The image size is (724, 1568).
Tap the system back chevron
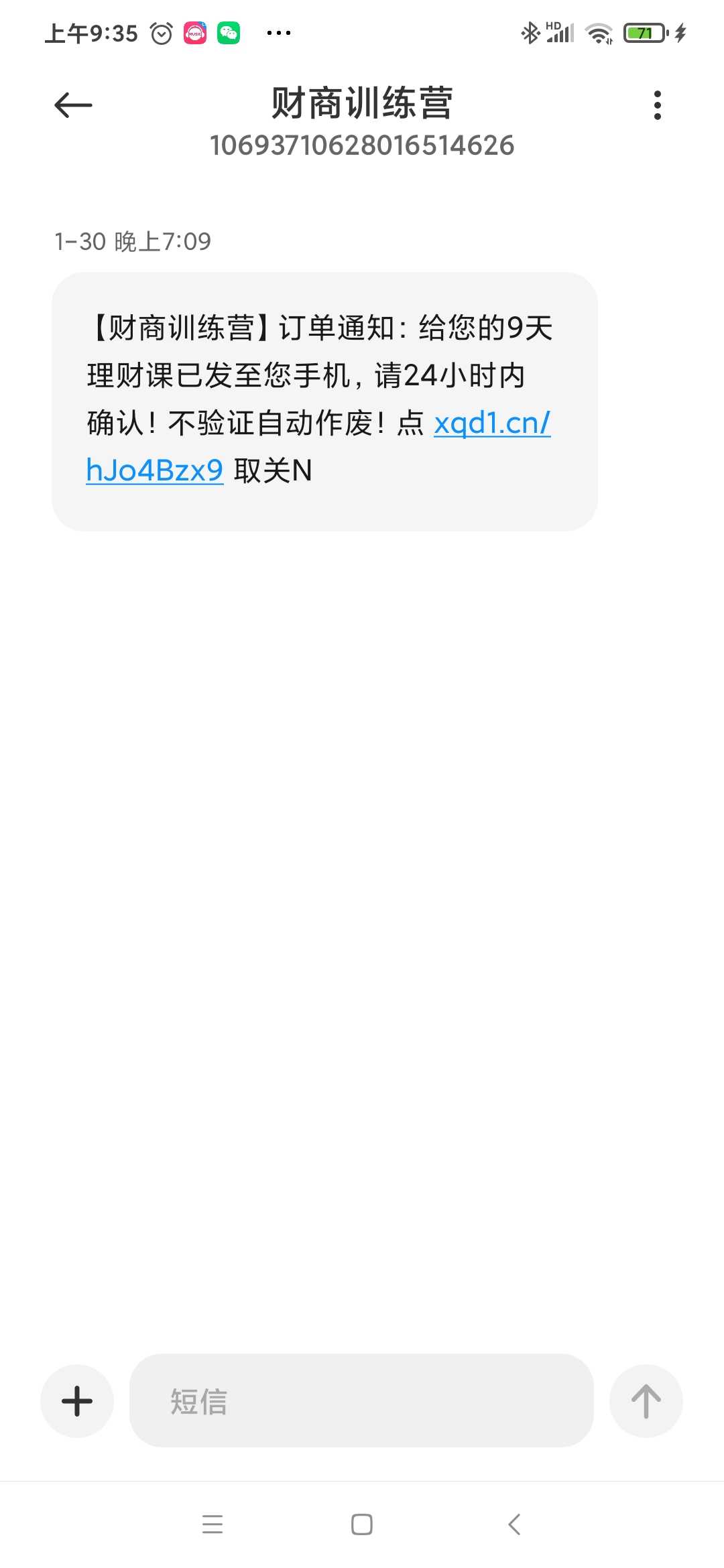(x=514, y=1524)
